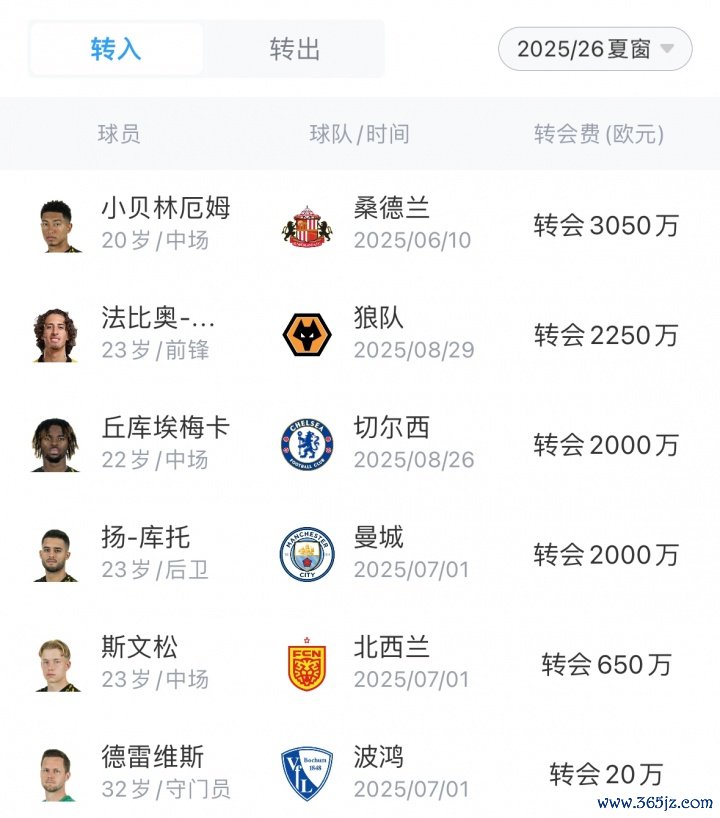Expand the 2025/26夏窗 transfer window dropdown
The width and height of the screenshot is (720, 818).
point(595,49)
